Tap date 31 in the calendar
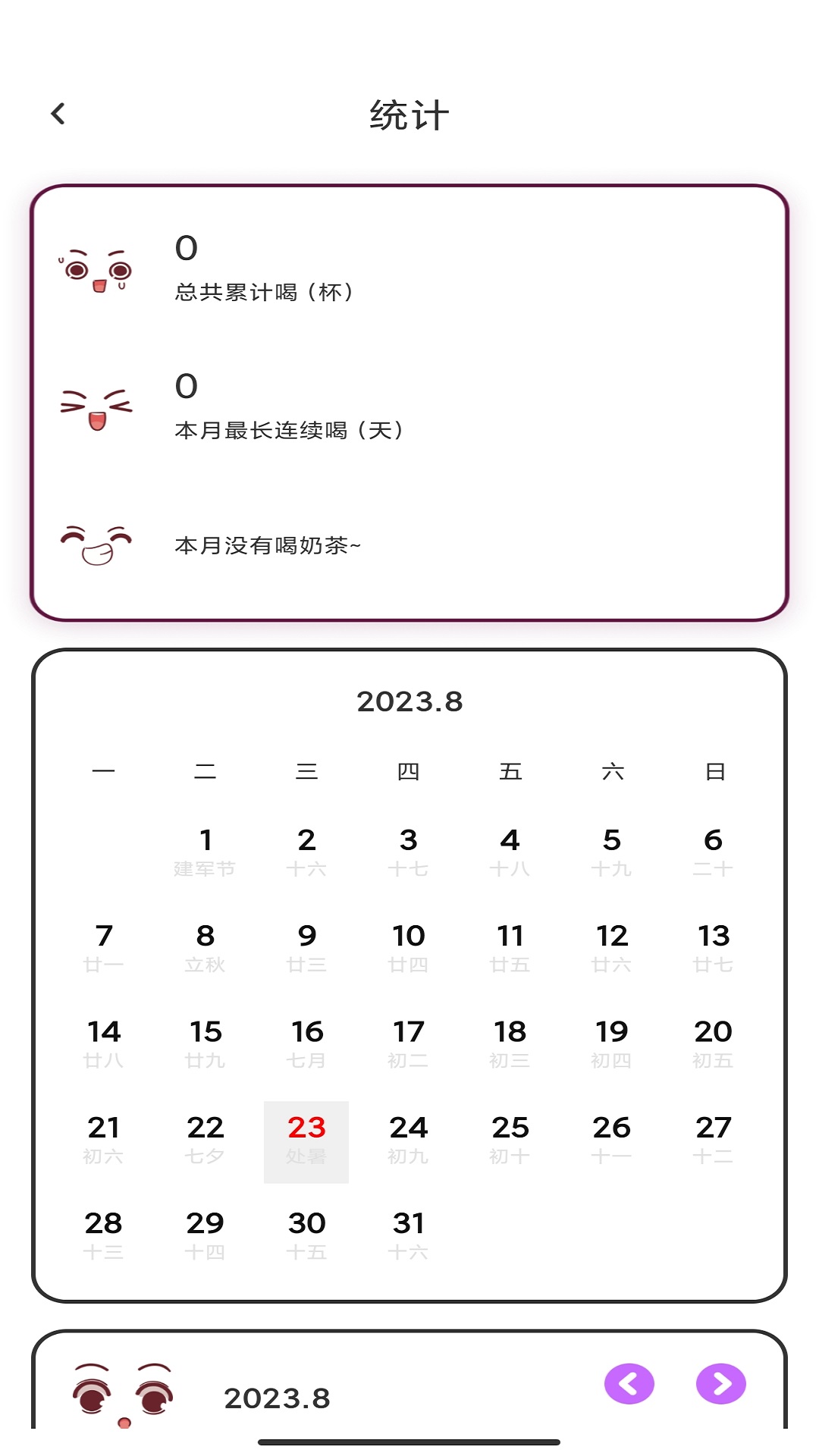The height and width of the screenshot is (1456, 819). (408, 1236)
